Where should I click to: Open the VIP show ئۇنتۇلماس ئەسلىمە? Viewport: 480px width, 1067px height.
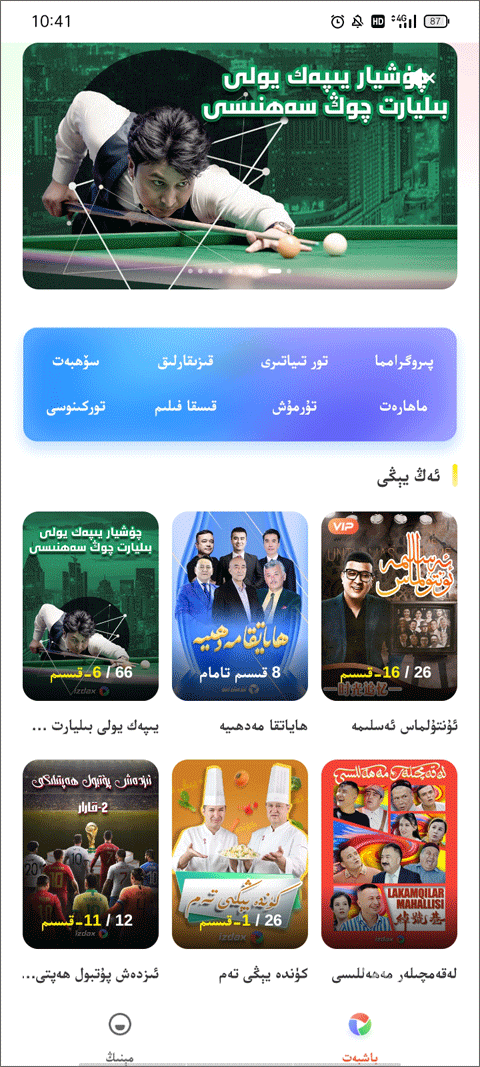coord(389,606)
